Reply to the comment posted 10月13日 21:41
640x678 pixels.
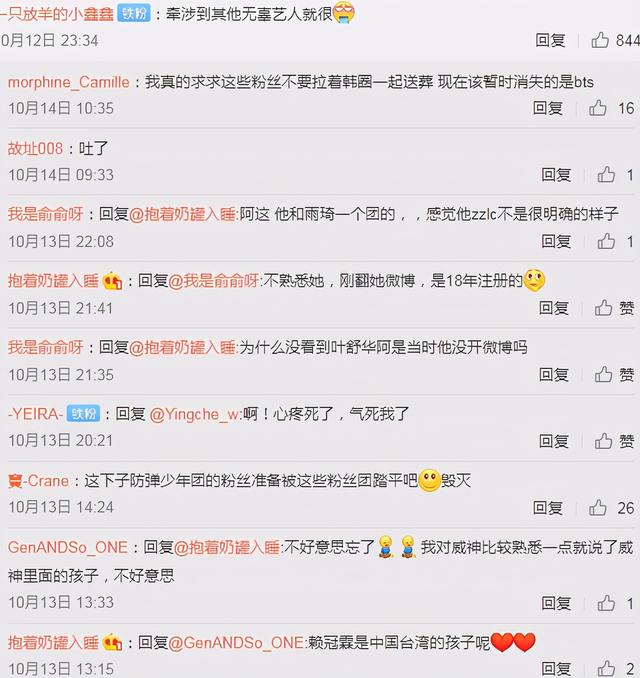pyautogui.click(x=553, y=308)
